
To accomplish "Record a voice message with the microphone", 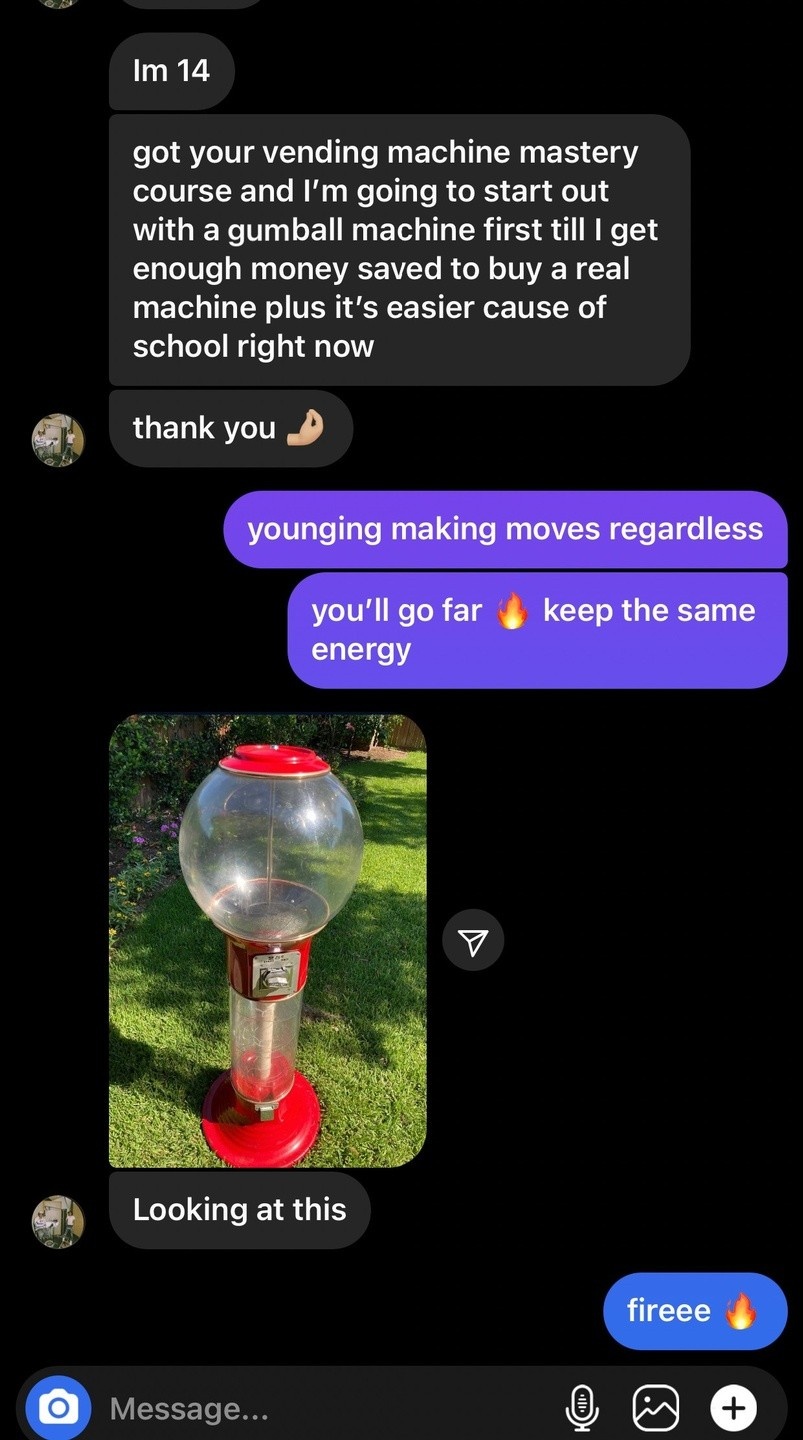I will point(582,1408).
